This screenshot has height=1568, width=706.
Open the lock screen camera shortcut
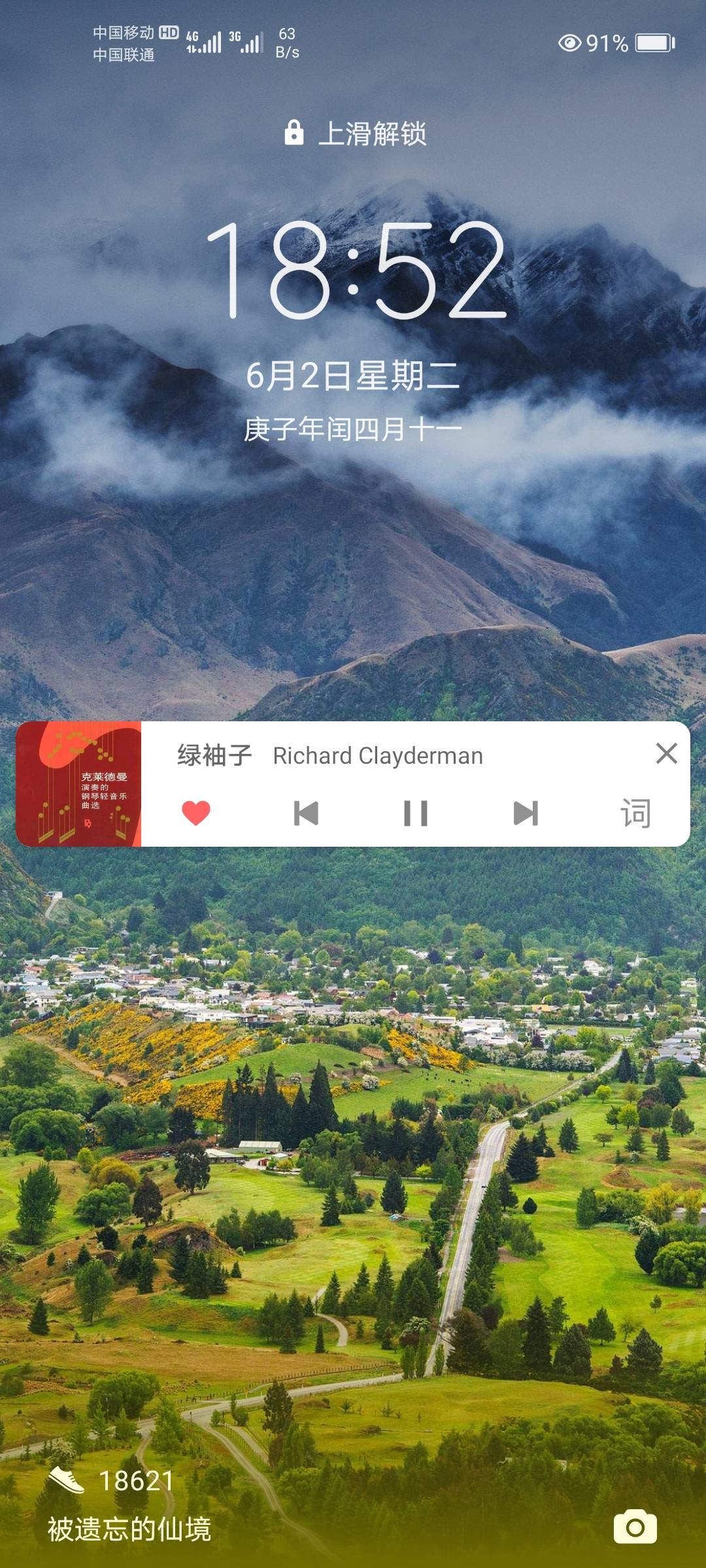click(x=635, y=1527)
